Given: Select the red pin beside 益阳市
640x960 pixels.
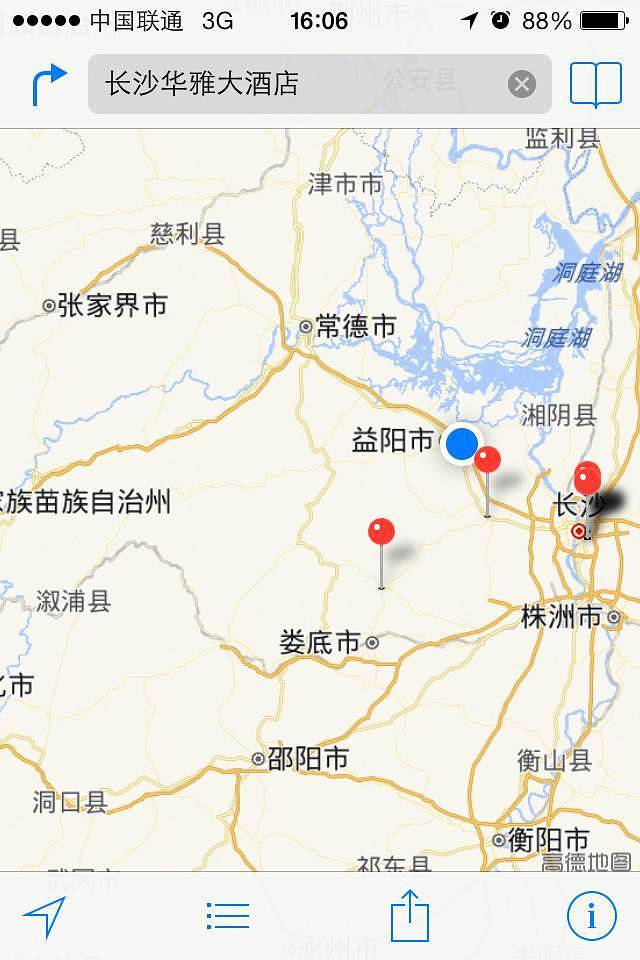Looking at the screenshot, I should [x=487, y=460].
